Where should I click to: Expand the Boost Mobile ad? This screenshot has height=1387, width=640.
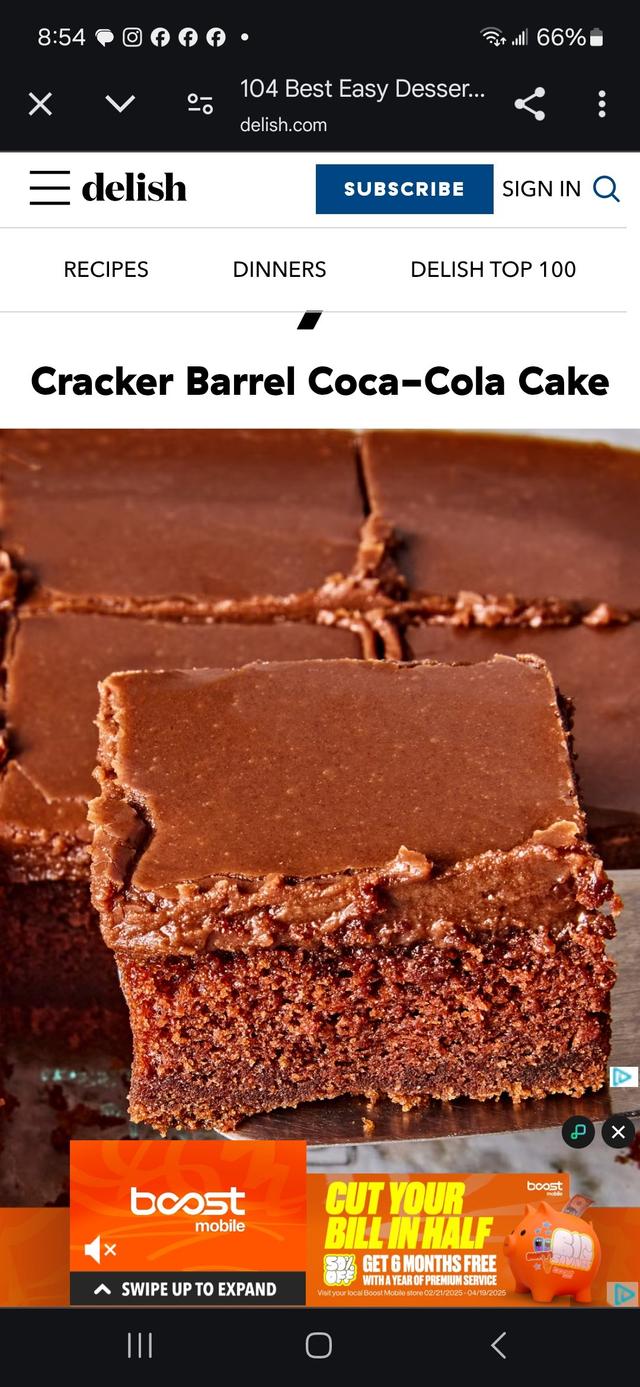pos(187,1289)
